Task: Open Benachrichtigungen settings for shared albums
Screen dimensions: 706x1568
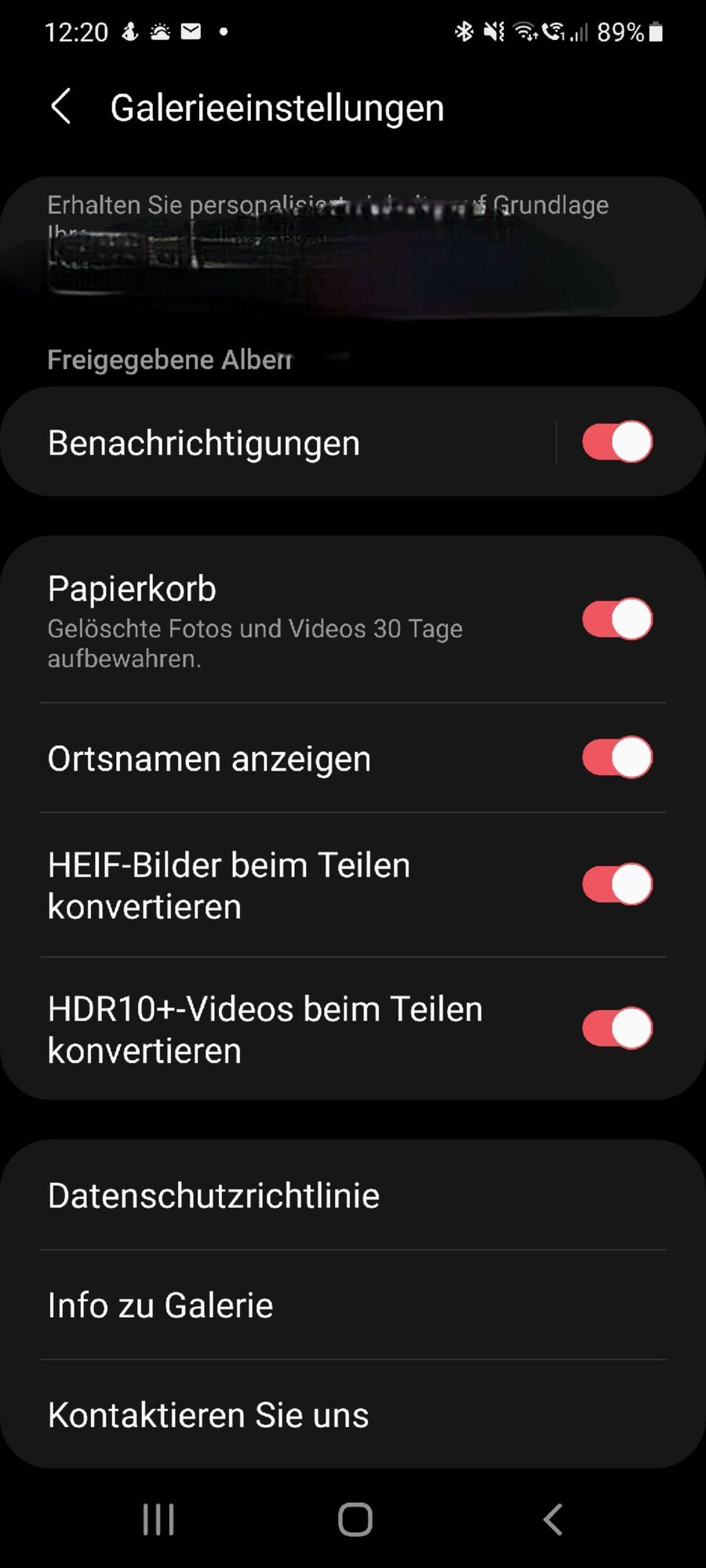Action: coord(275,442)
